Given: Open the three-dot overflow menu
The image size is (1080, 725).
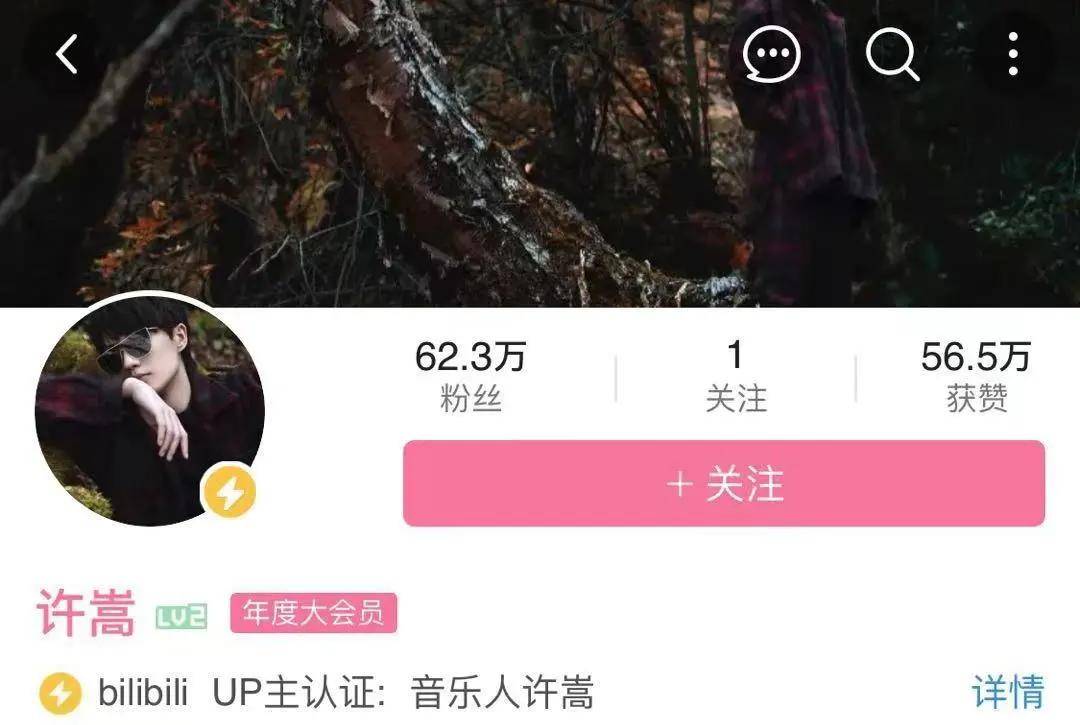Looking at the screenshot, I should pos(1012,54).
